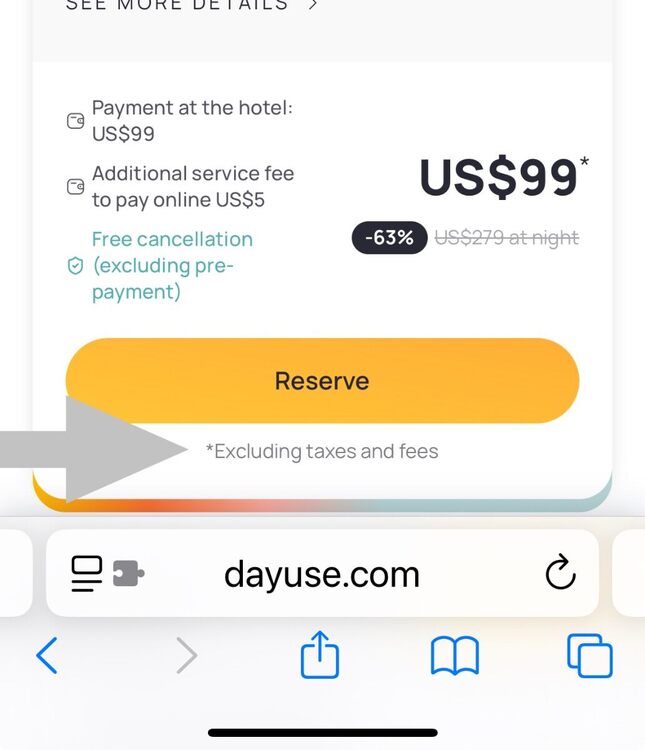Go back to the previous page
This screenshot has width=645, height=750.
(x=47, y=657)
